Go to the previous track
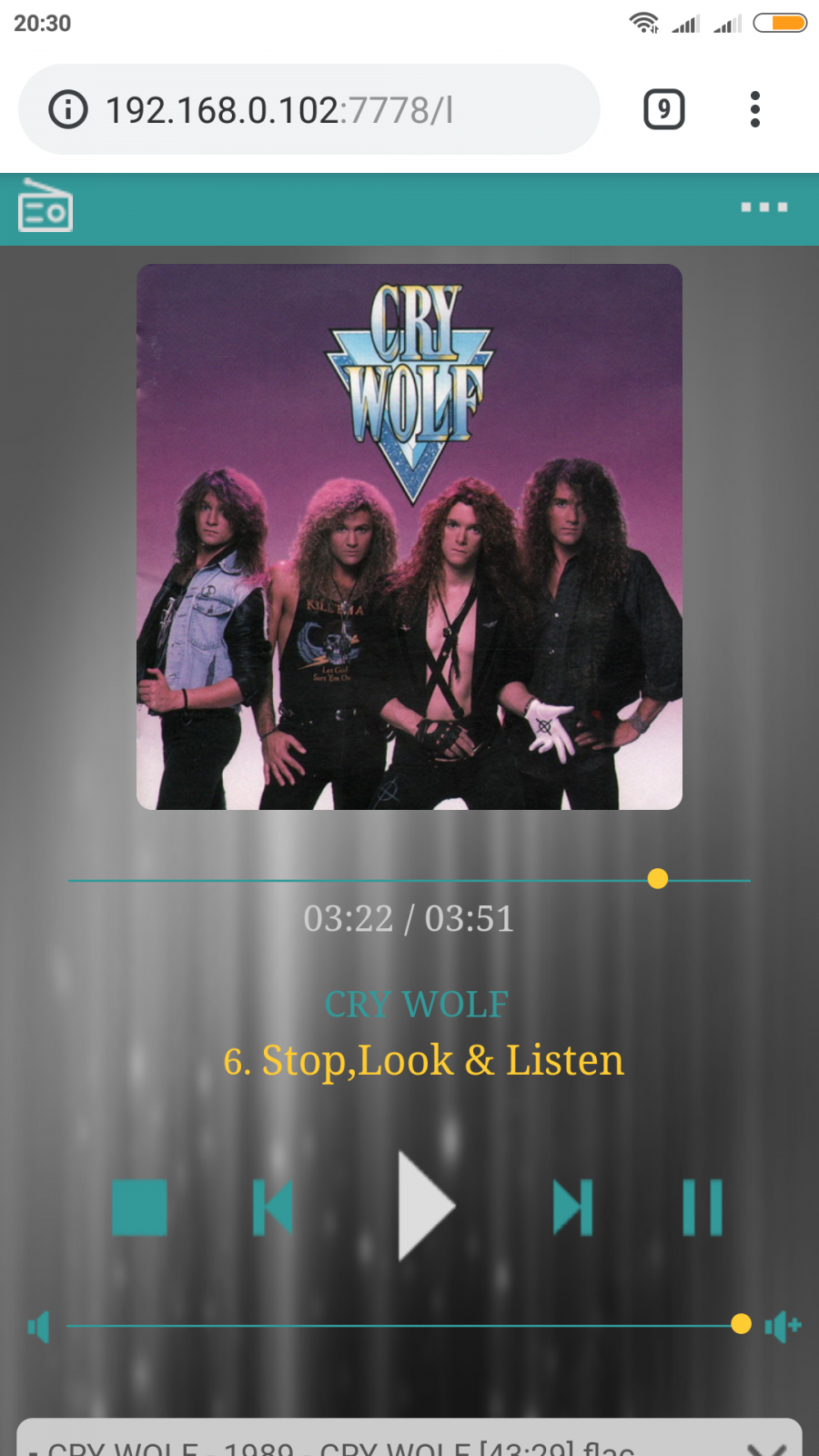Image resolution: width=819 pixels, height=1456 pixels. [273, 1208]
